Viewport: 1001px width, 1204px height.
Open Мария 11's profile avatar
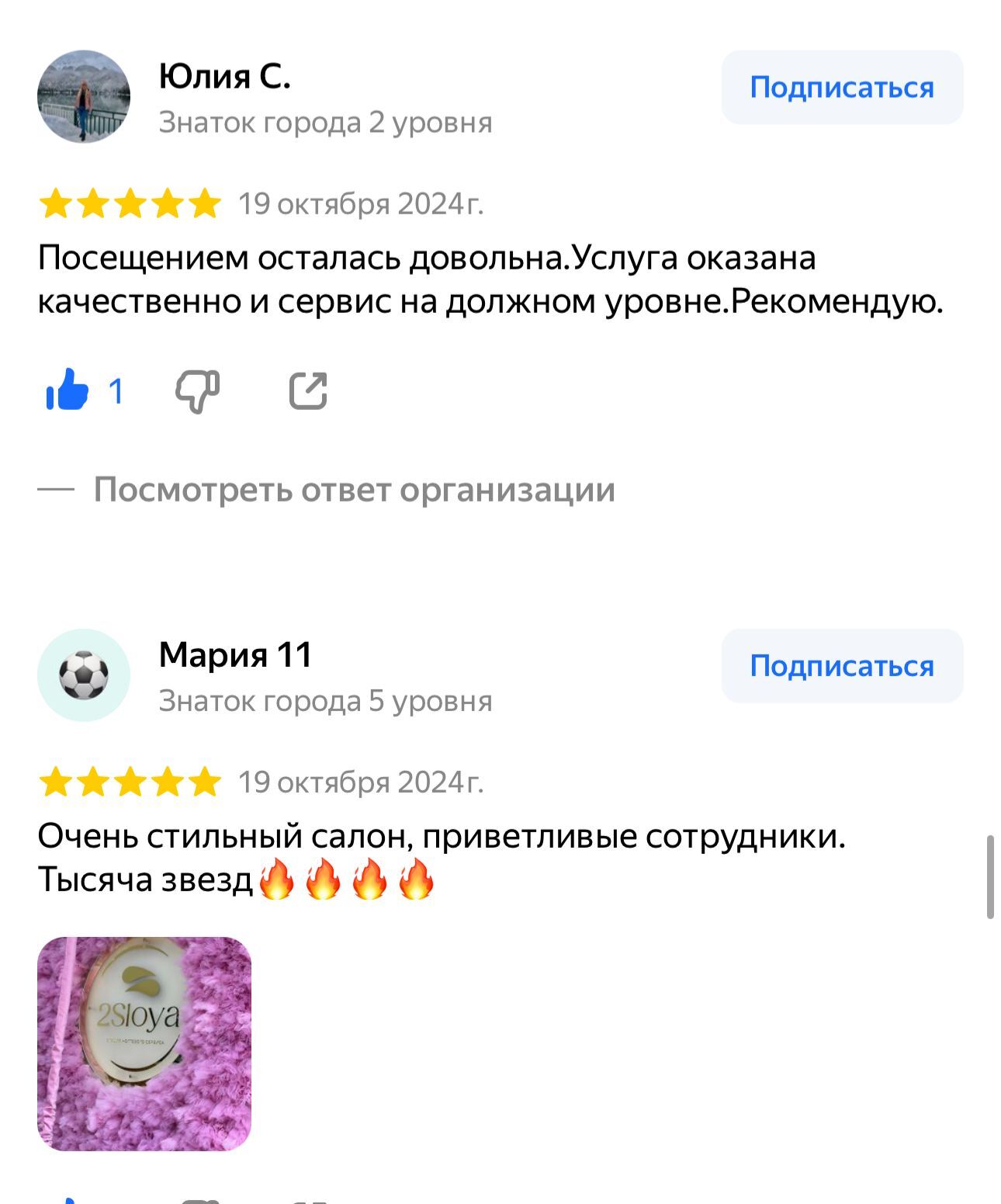tap(84, 675)
